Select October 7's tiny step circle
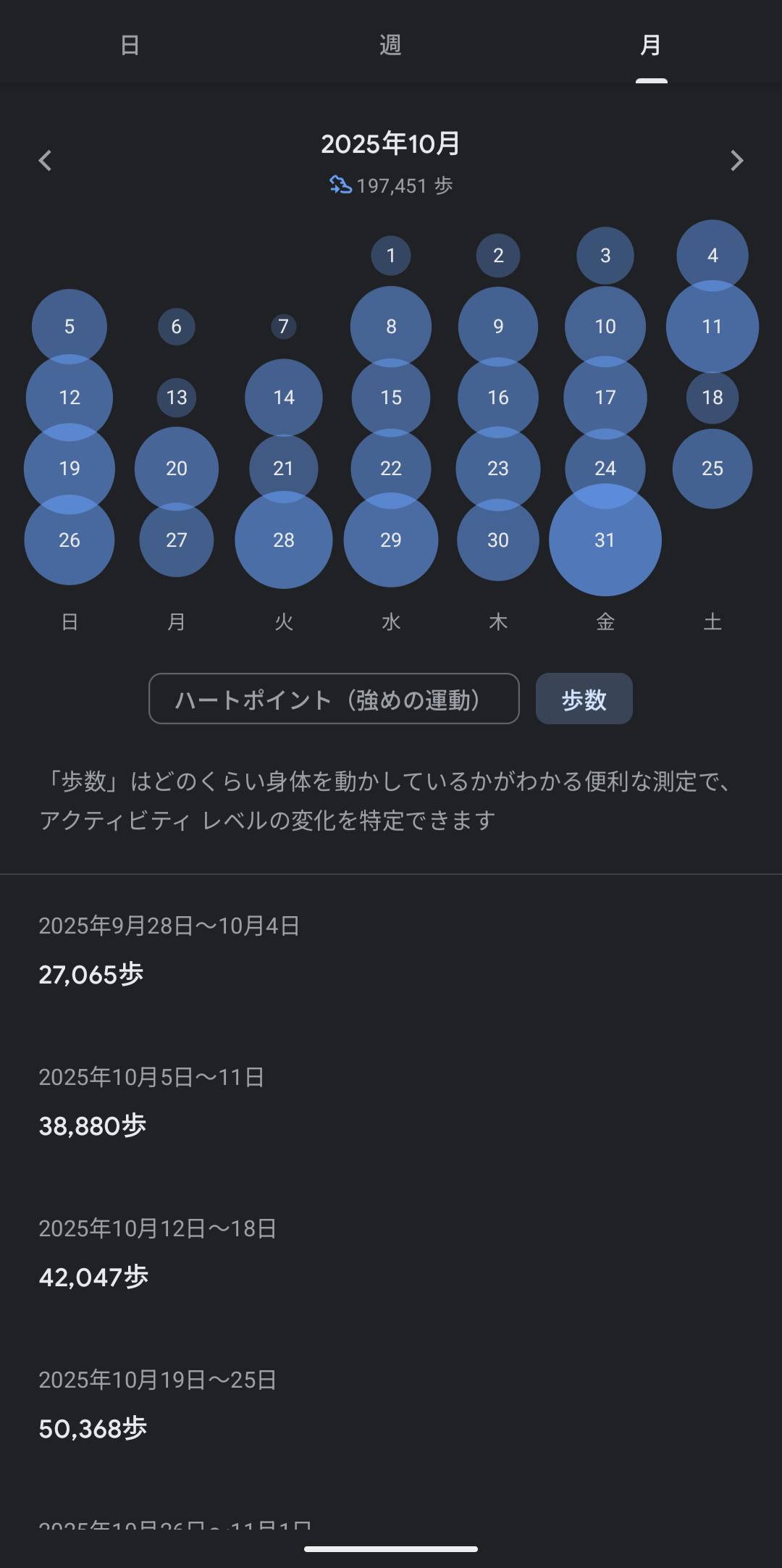The width and height of the screenshot is (782, 1568). (x=283, y=327)
